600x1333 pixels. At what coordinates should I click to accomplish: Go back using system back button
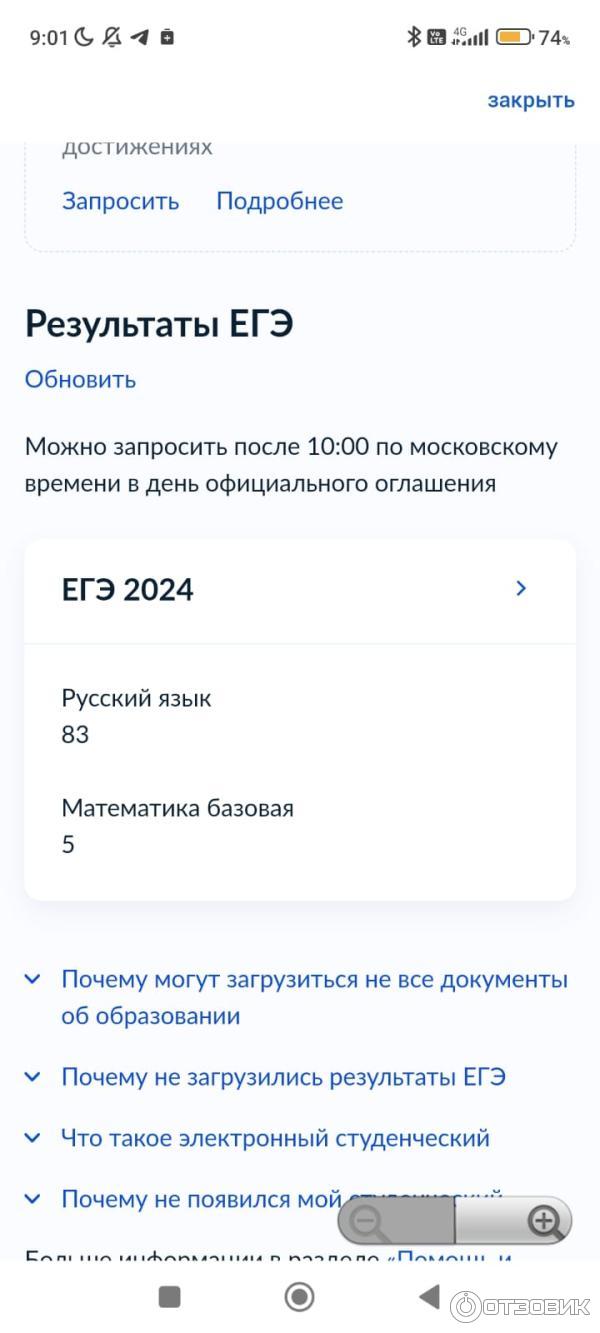tap(429, 1297)
